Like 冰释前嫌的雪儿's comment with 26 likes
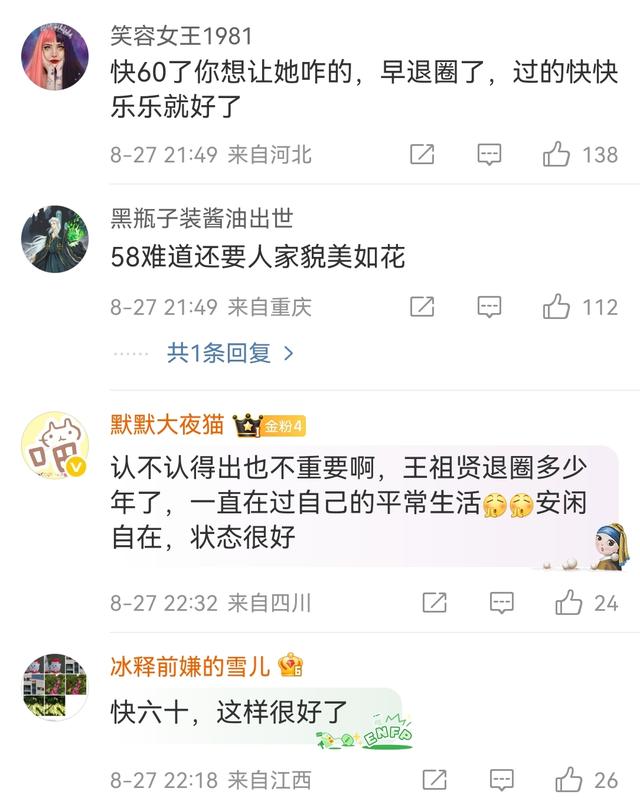The height and width of the screenshot is (801, 640). (x=569, y=780)
